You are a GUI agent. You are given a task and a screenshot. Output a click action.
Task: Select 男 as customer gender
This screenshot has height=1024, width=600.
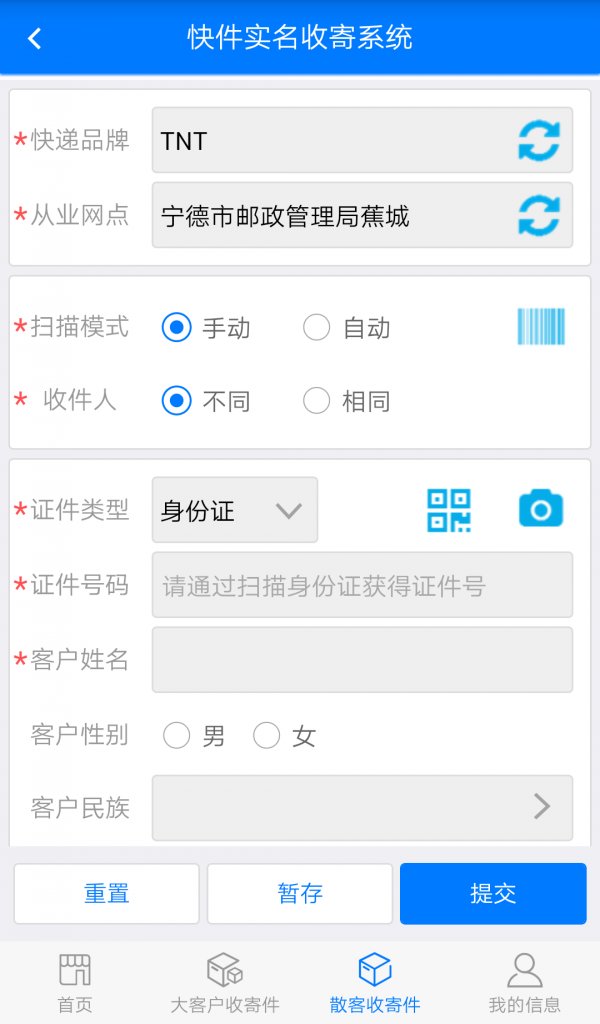177,737
